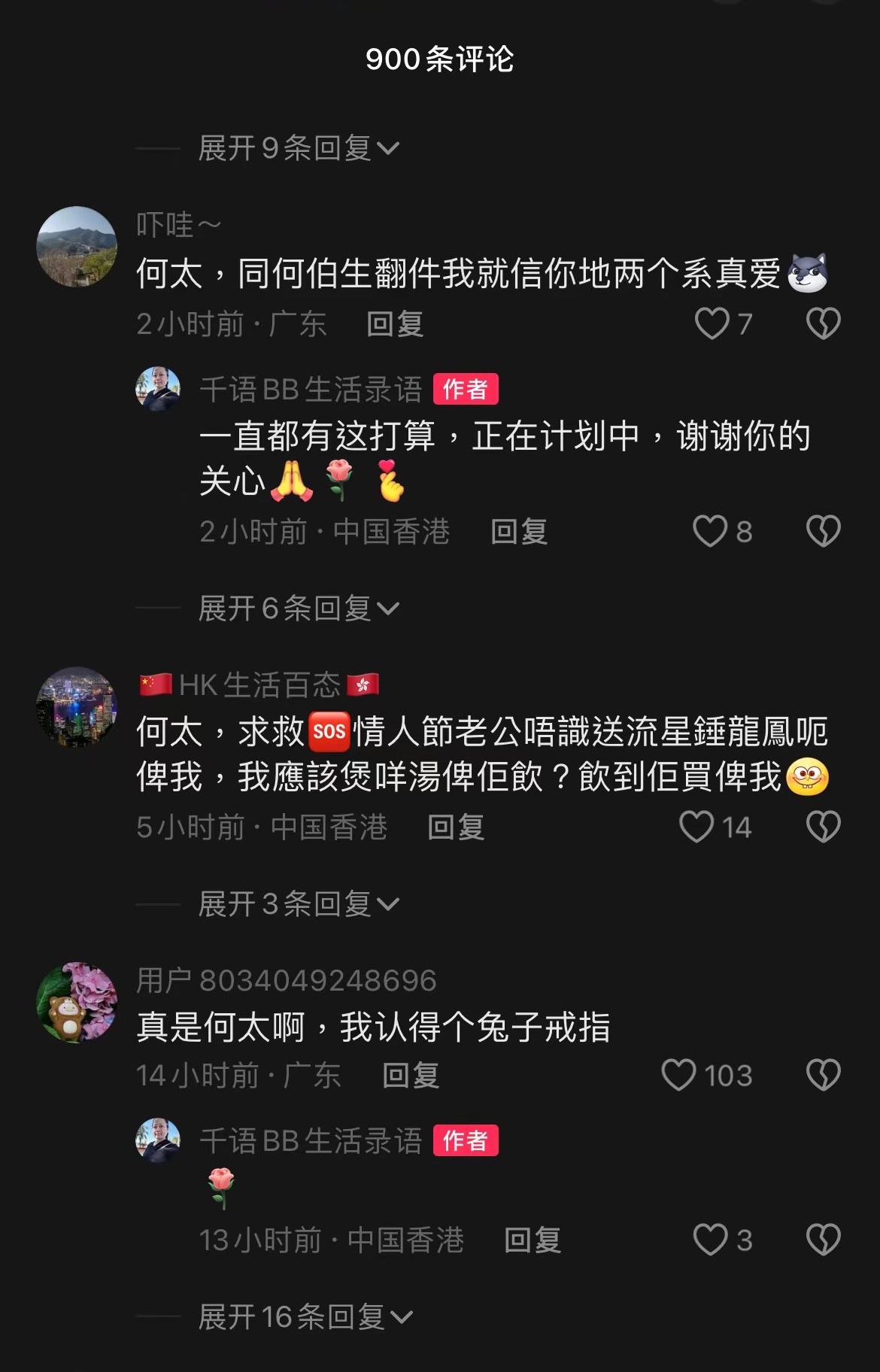This screenshot has height=1372, width=880.
Task: Open HK生活百态's profile avatar
Action: pos(77,707)
